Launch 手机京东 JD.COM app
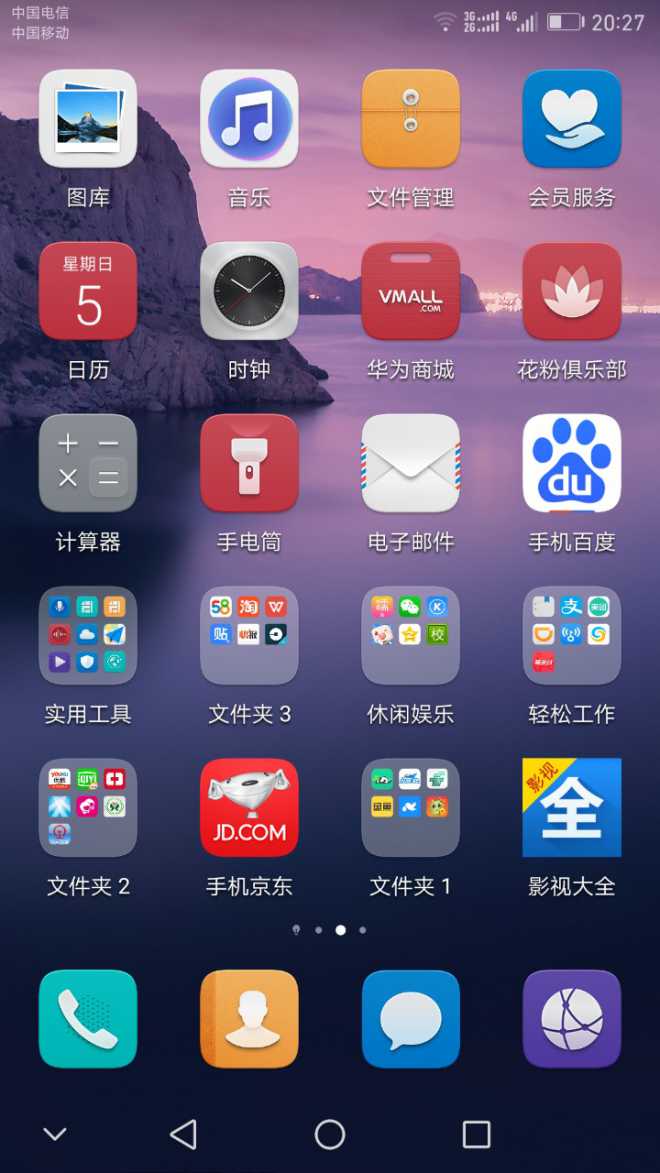 [x=249, y=807]
